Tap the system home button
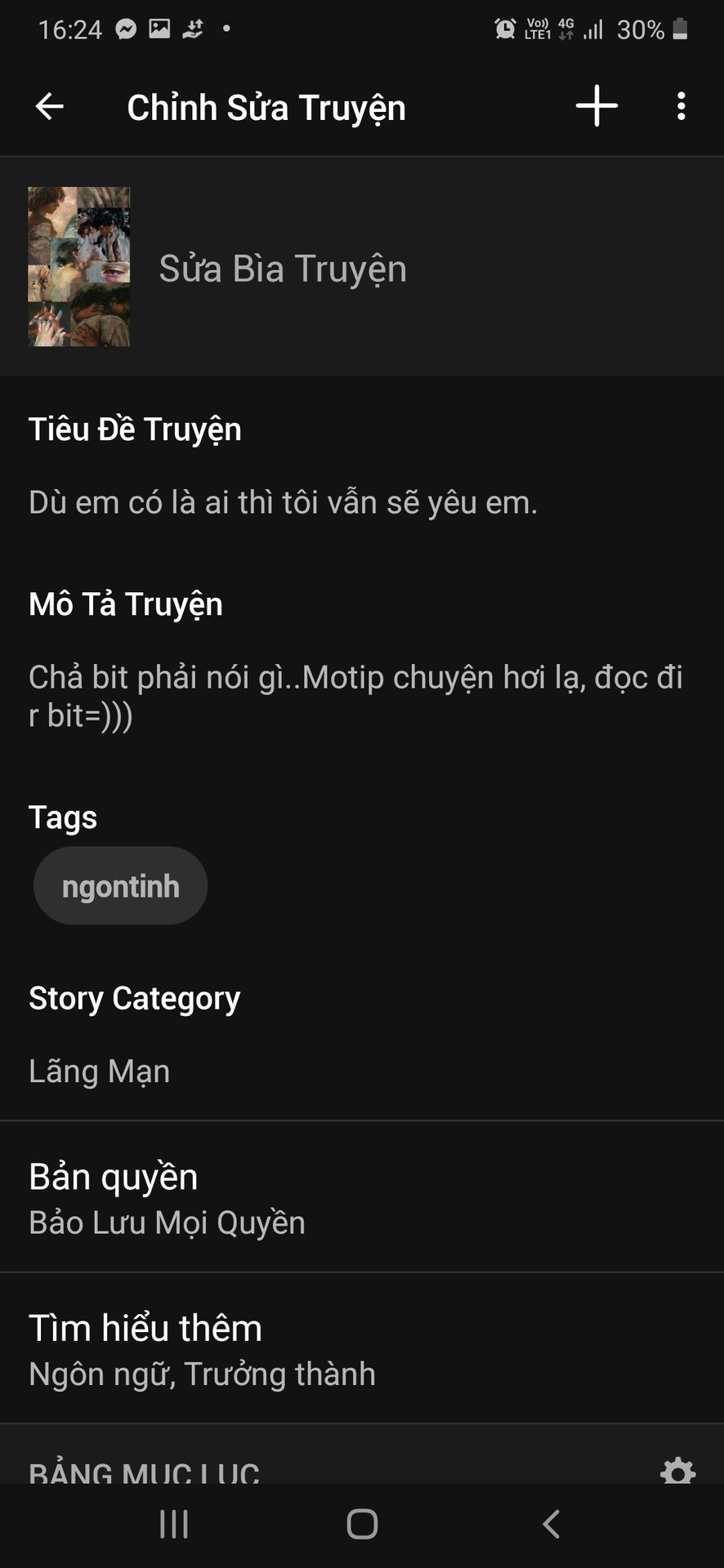Screen dimensions: 724x1568 [362, 1524]
